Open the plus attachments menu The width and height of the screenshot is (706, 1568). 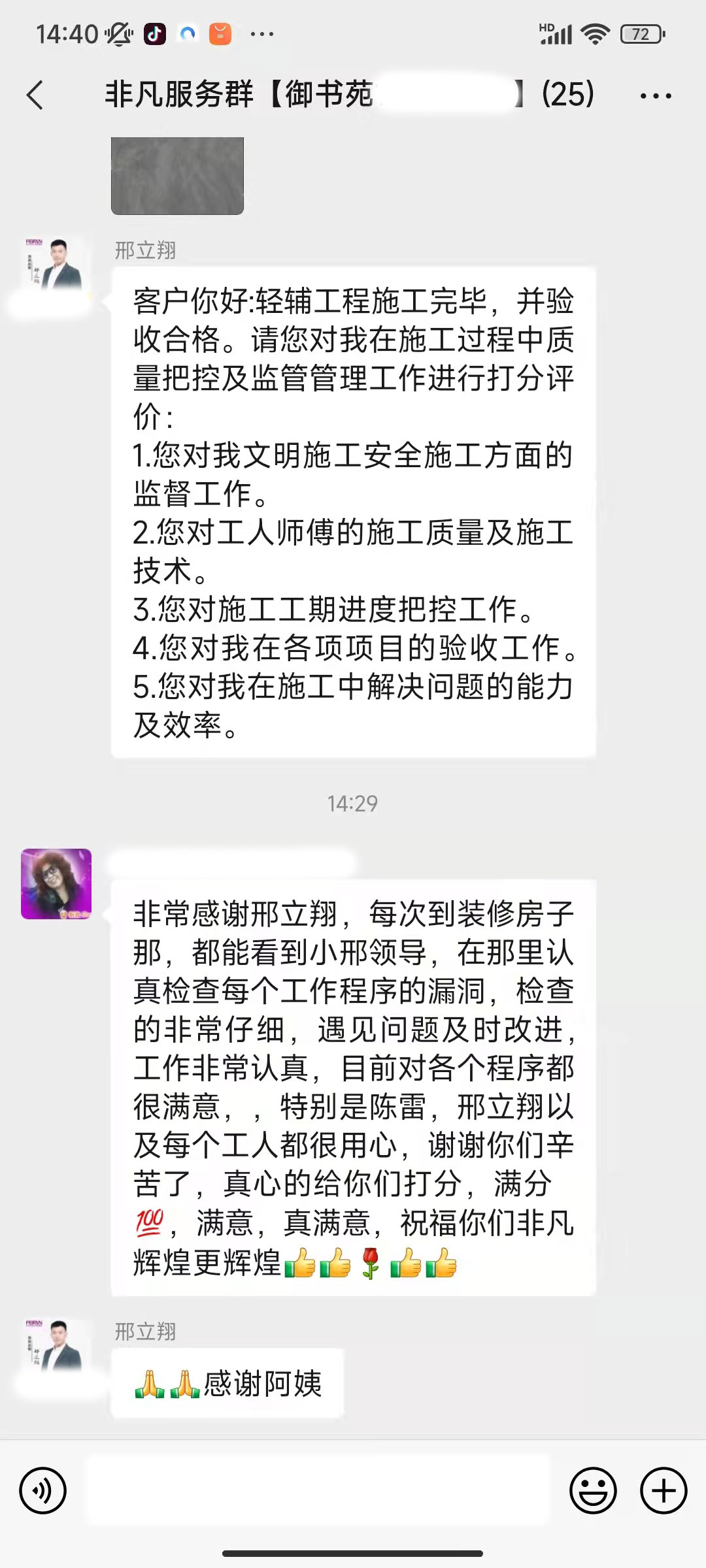pos(663,1491)
